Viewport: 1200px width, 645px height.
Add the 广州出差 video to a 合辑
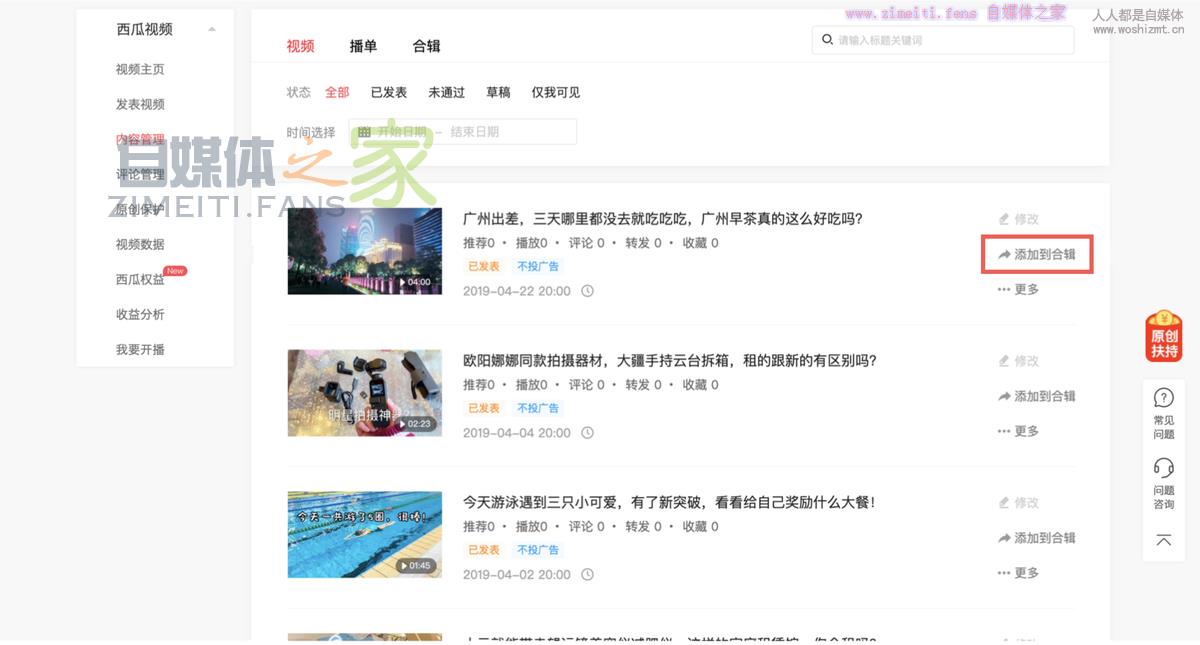click(1037, 255)
